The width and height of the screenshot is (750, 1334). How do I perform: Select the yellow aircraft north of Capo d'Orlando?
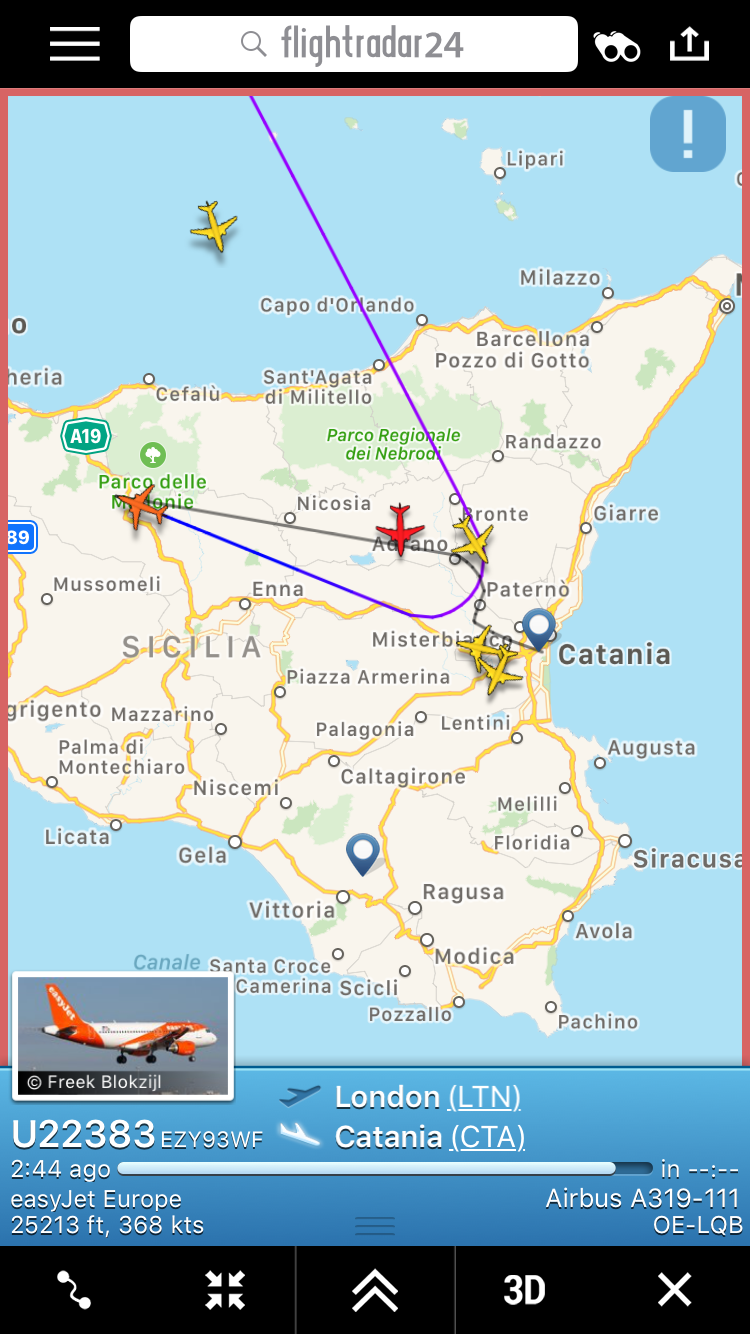[213, 226]
